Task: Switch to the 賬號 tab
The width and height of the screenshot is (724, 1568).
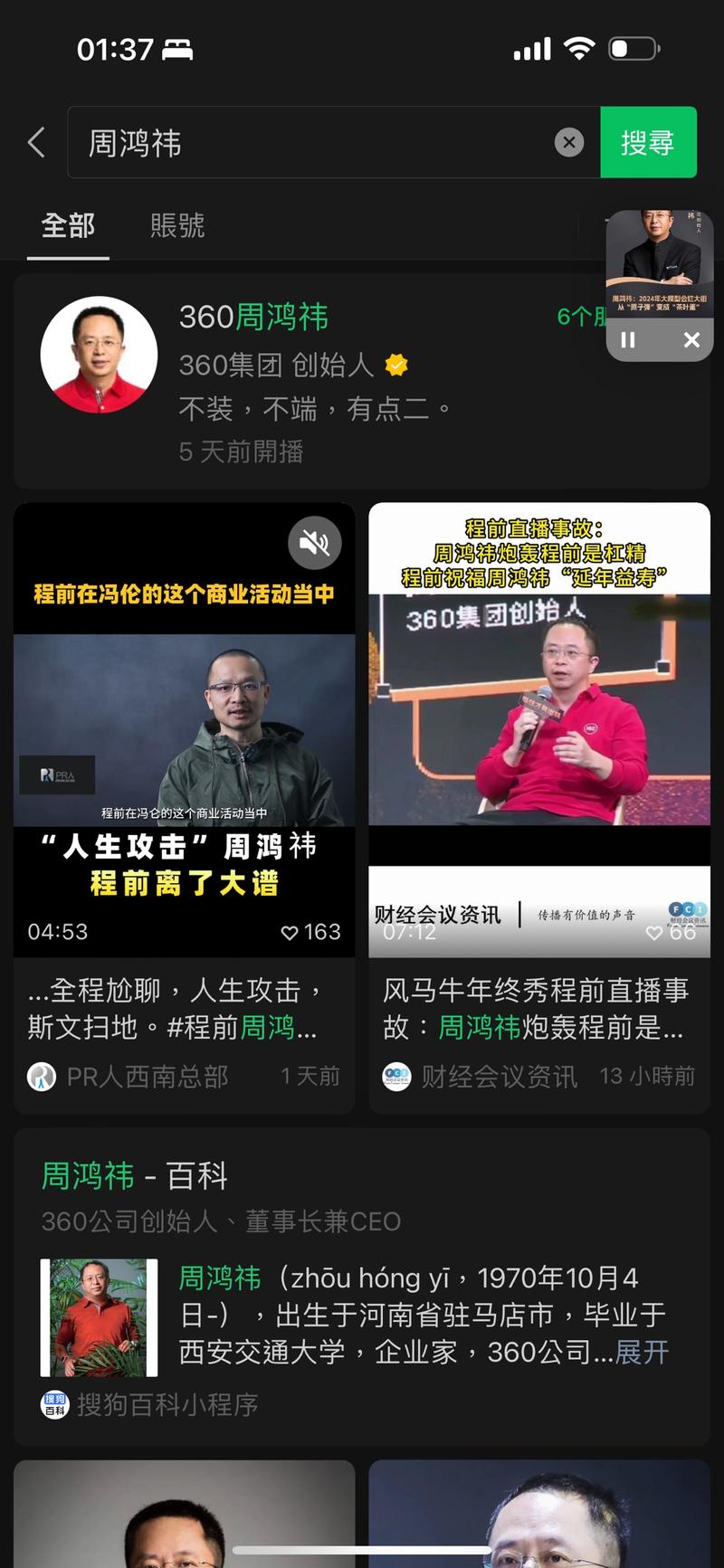Action: pyautogui.click(x=177, y=225)
